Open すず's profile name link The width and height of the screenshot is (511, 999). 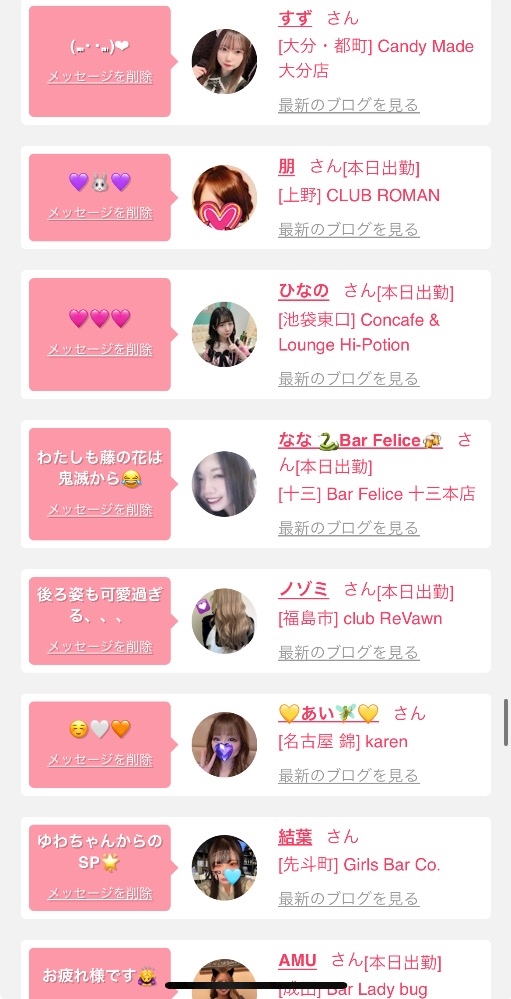(x=295, y=18)
